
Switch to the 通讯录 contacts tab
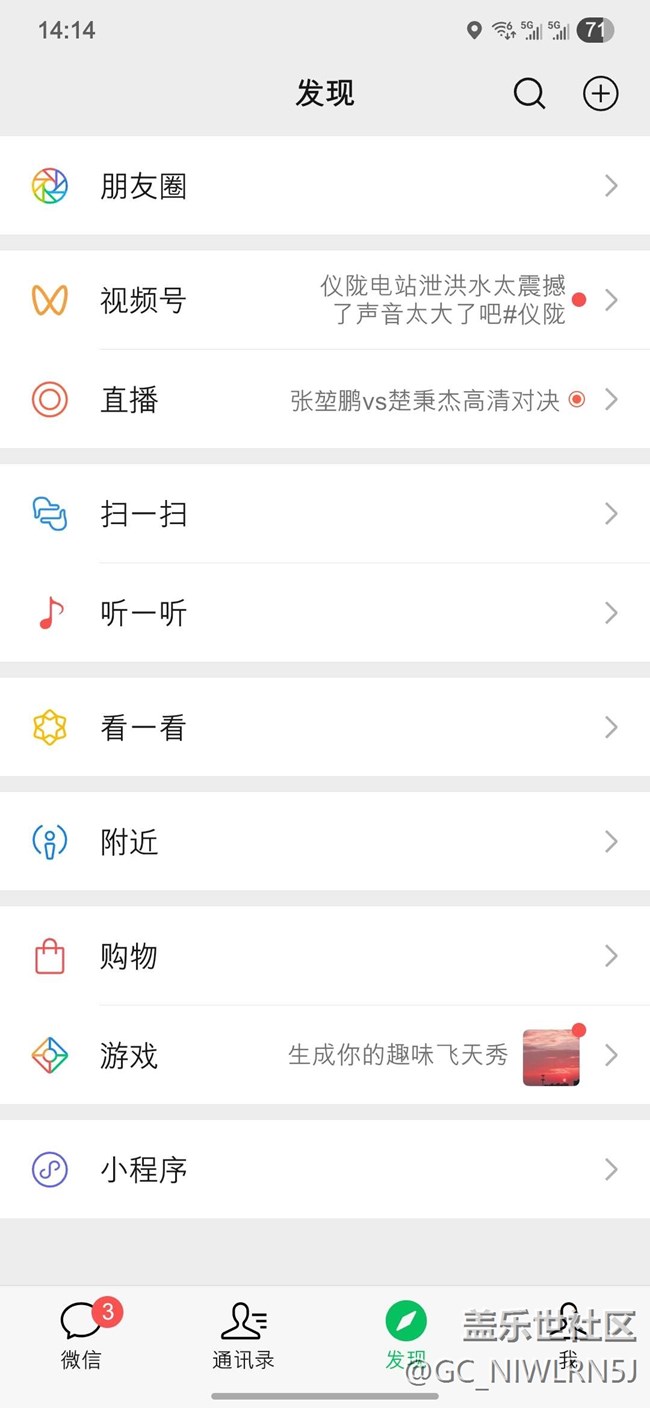click(243, 1335)
